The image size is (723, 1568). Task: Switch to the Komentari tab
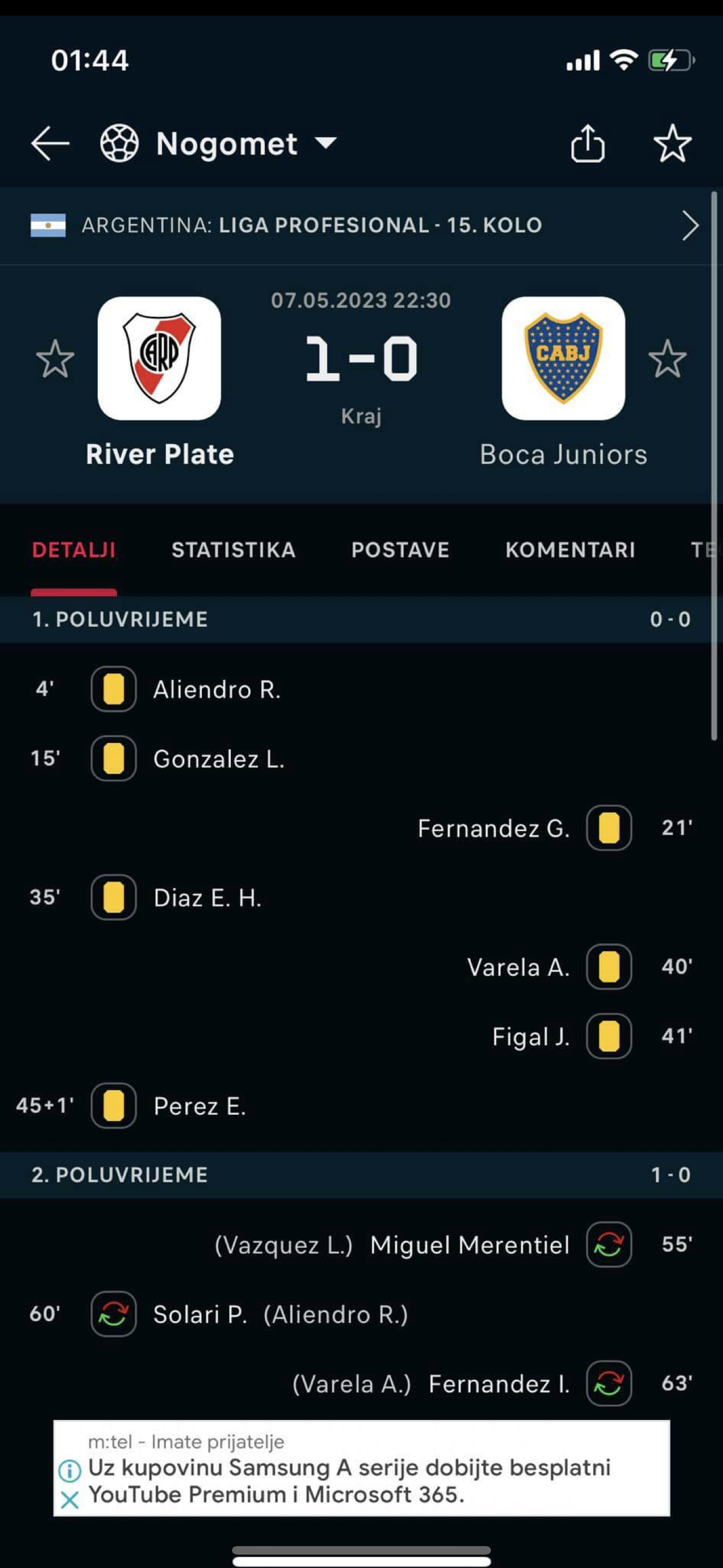[x=570, y=550]
